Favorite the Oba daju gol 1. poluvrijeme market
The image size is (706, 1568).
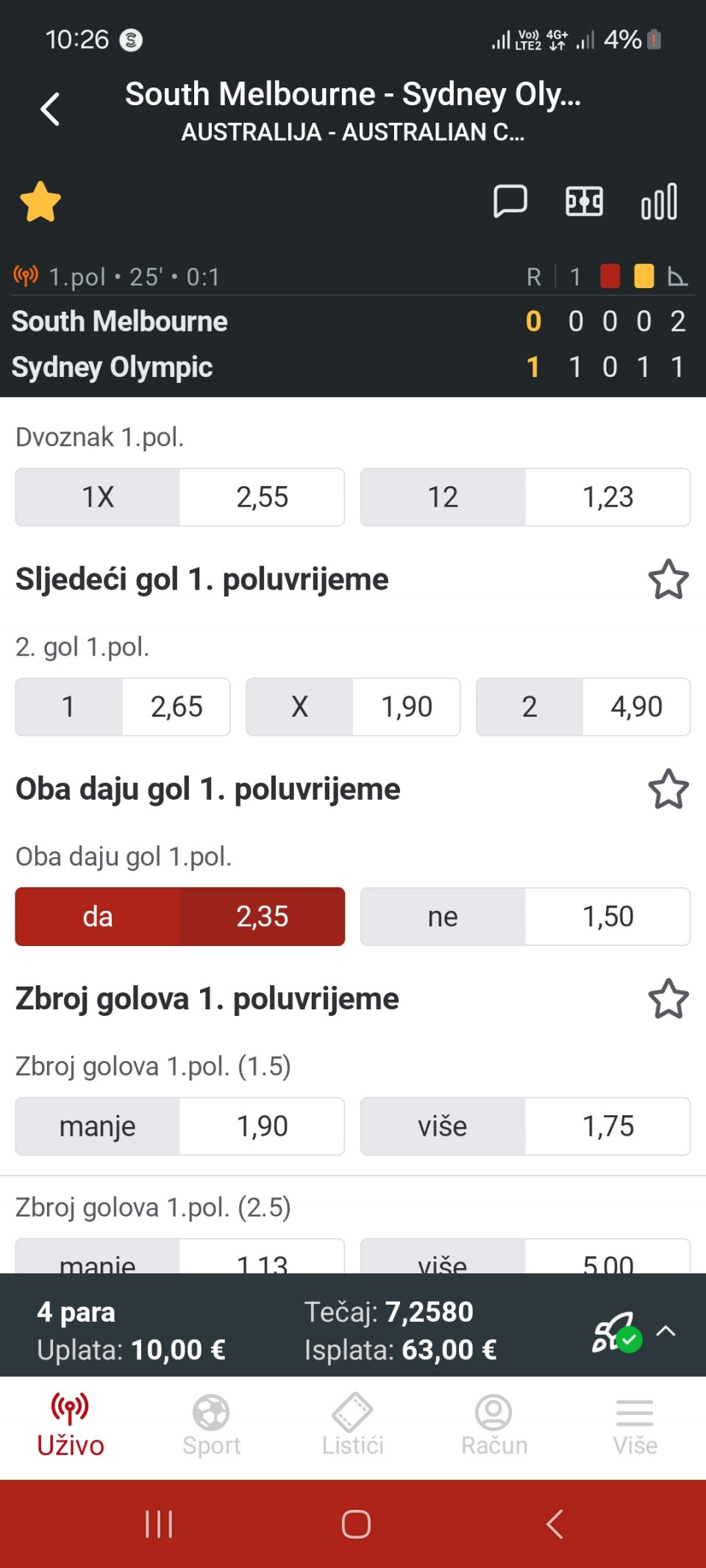tap(668, 790)
